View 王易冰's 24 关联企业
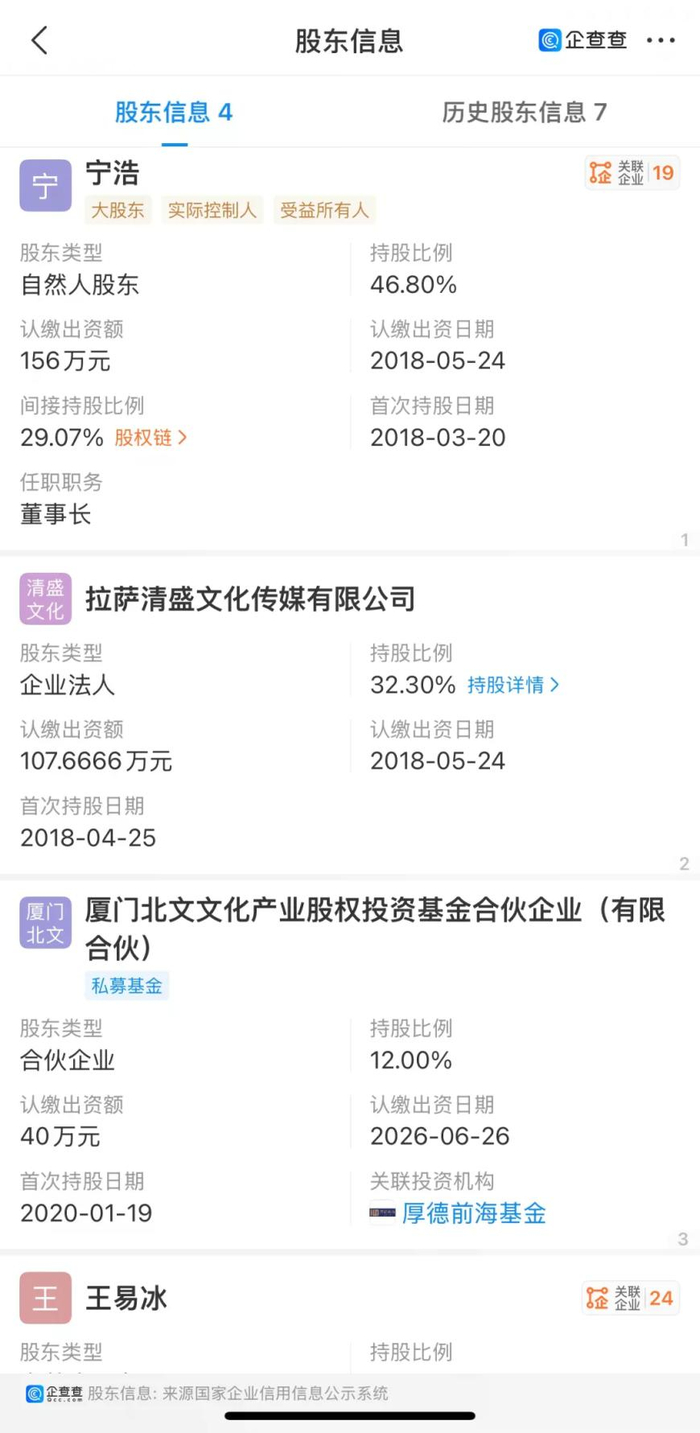The width and height of the screenshot is (700, 1433). point(631,1299)
